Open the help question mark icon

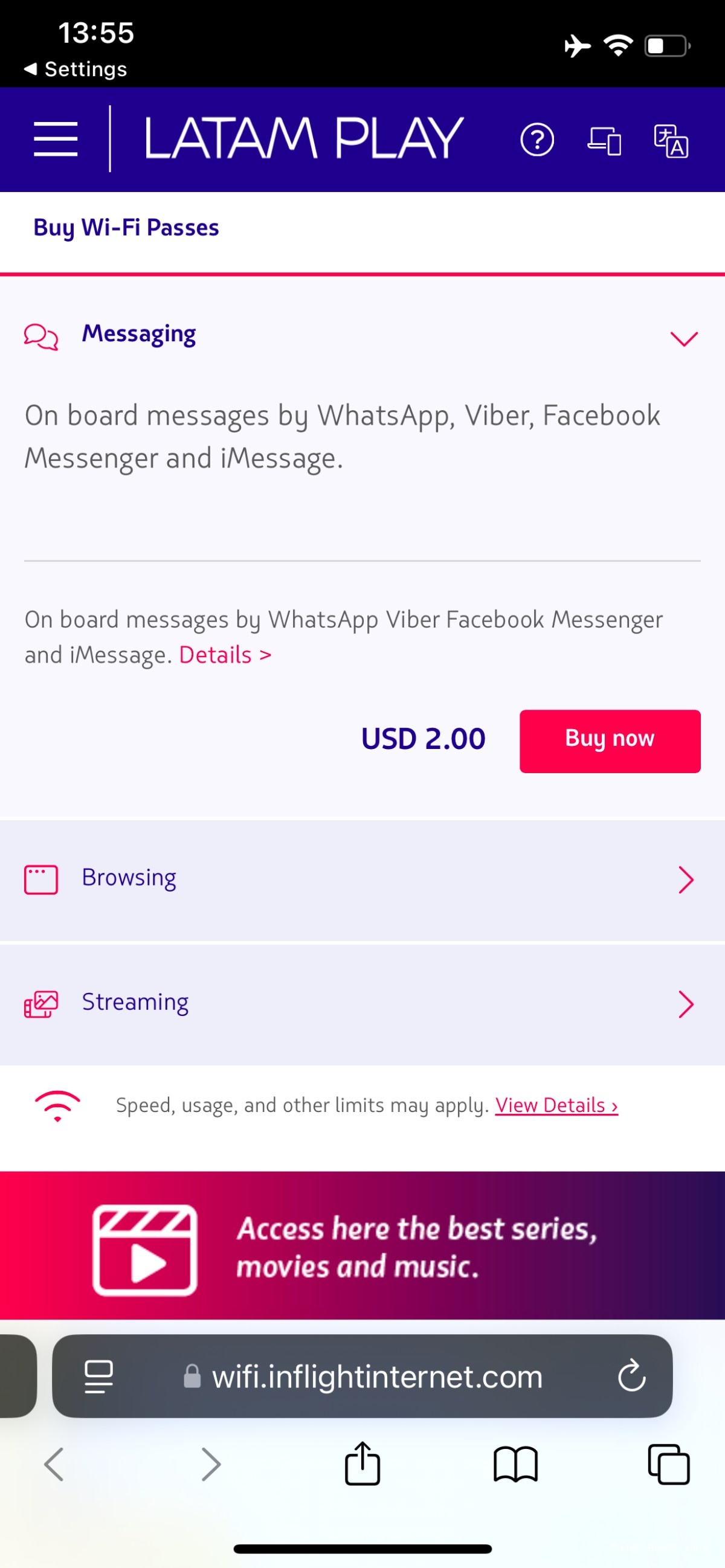click(x=537, y=140)
